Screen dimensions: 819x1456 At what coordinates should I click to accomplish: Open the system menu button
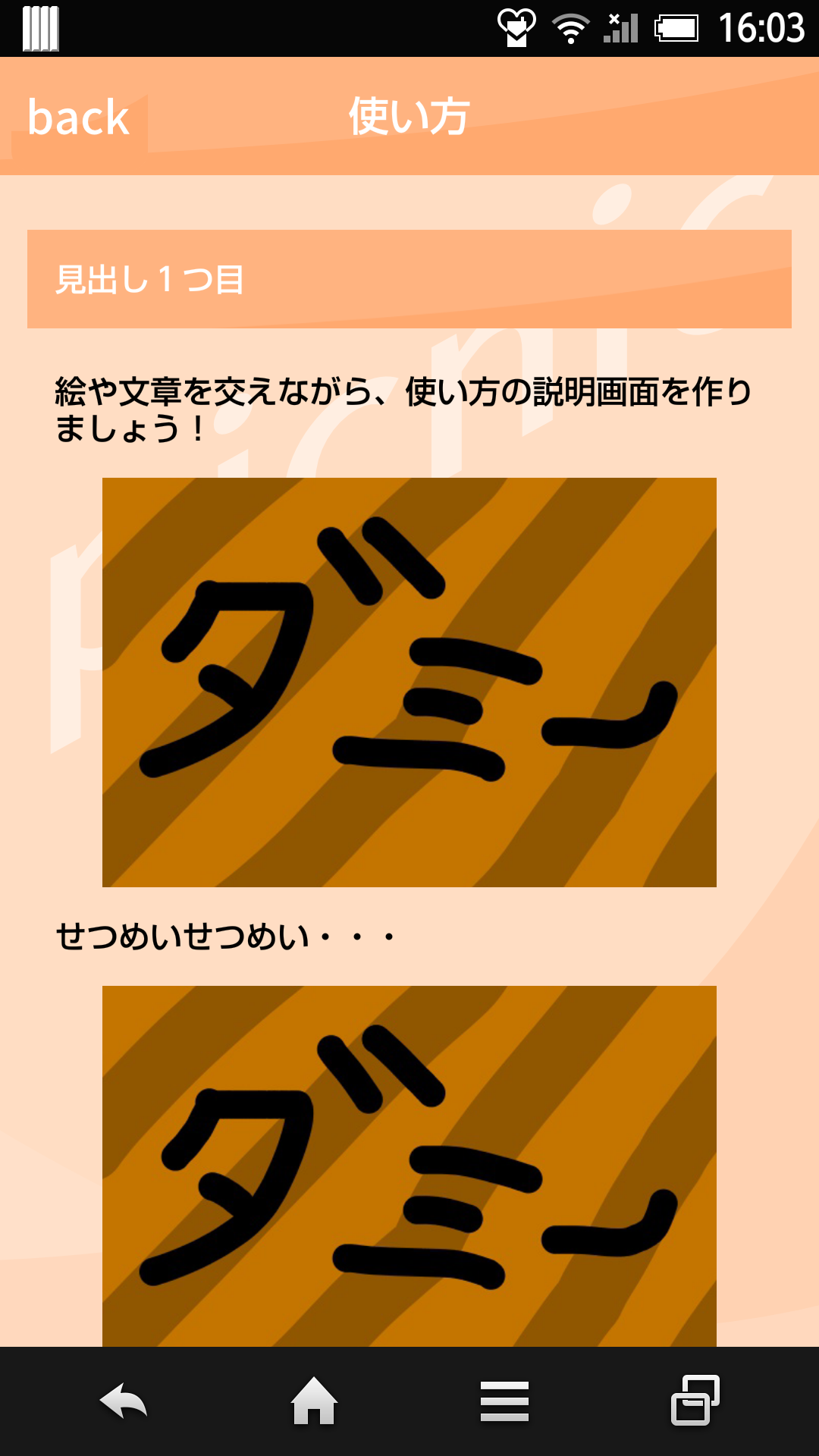[504, 1401]
